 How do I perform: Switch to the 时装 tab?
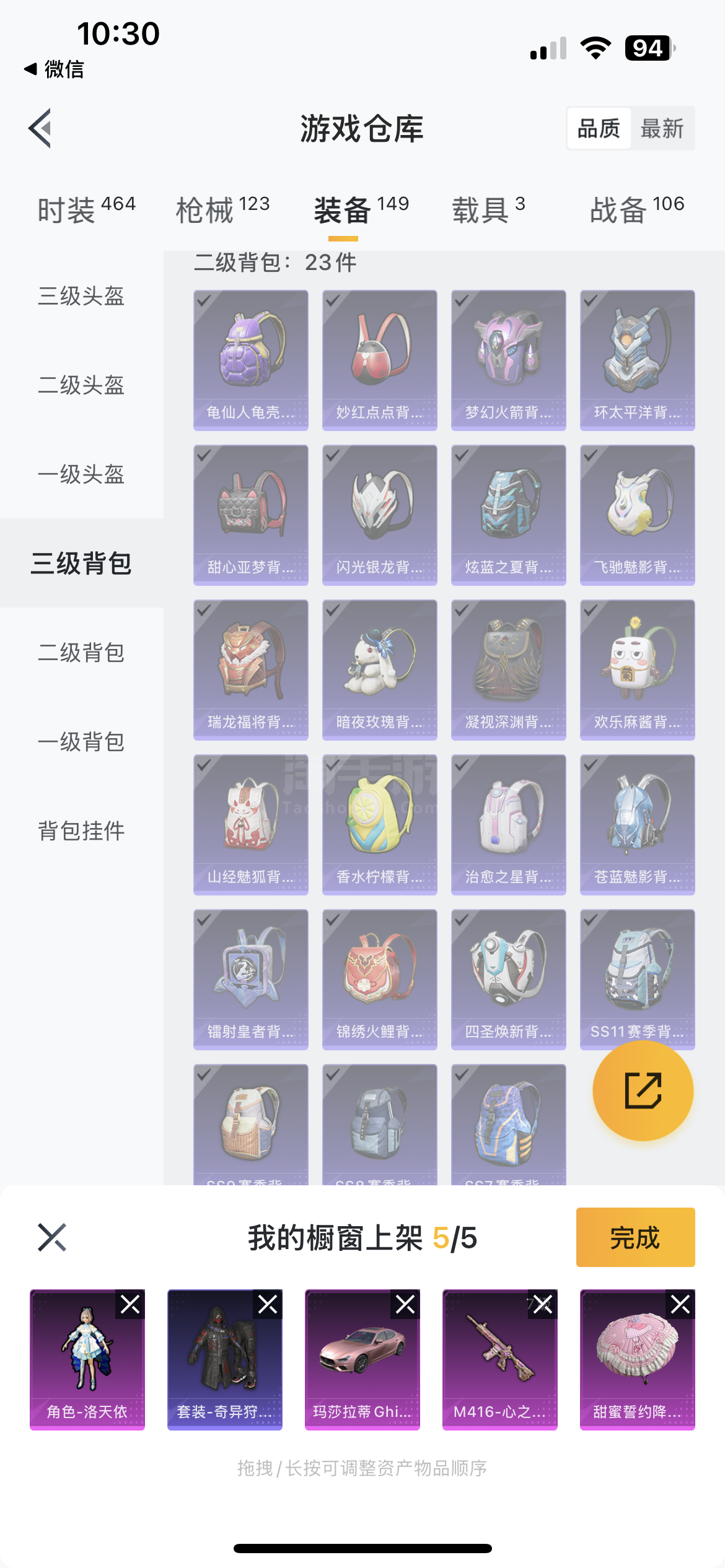tap(86, 209)
